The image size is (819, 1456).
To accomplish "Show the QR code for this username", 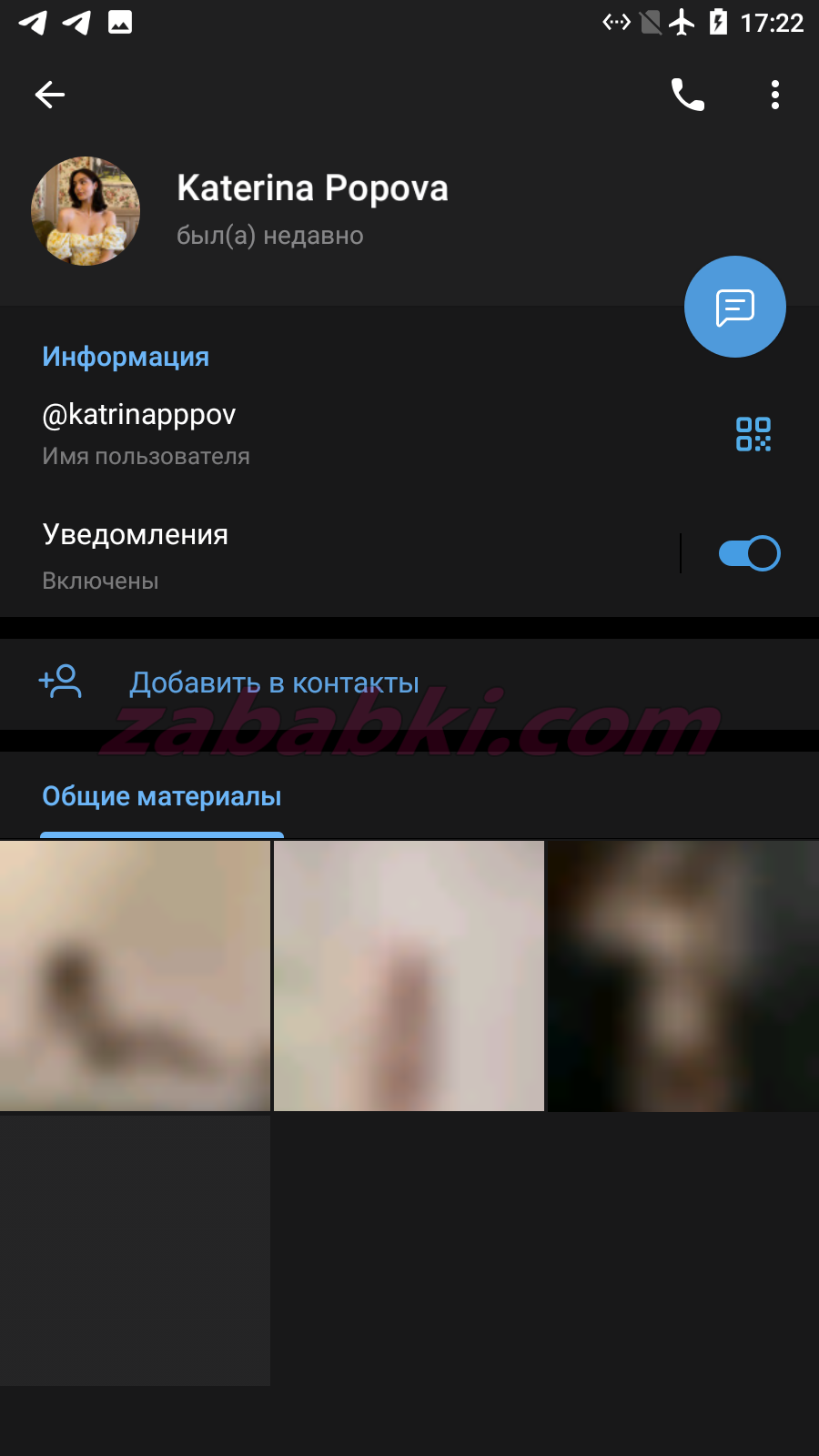I will pyautogui.click(x=753, y=434).
